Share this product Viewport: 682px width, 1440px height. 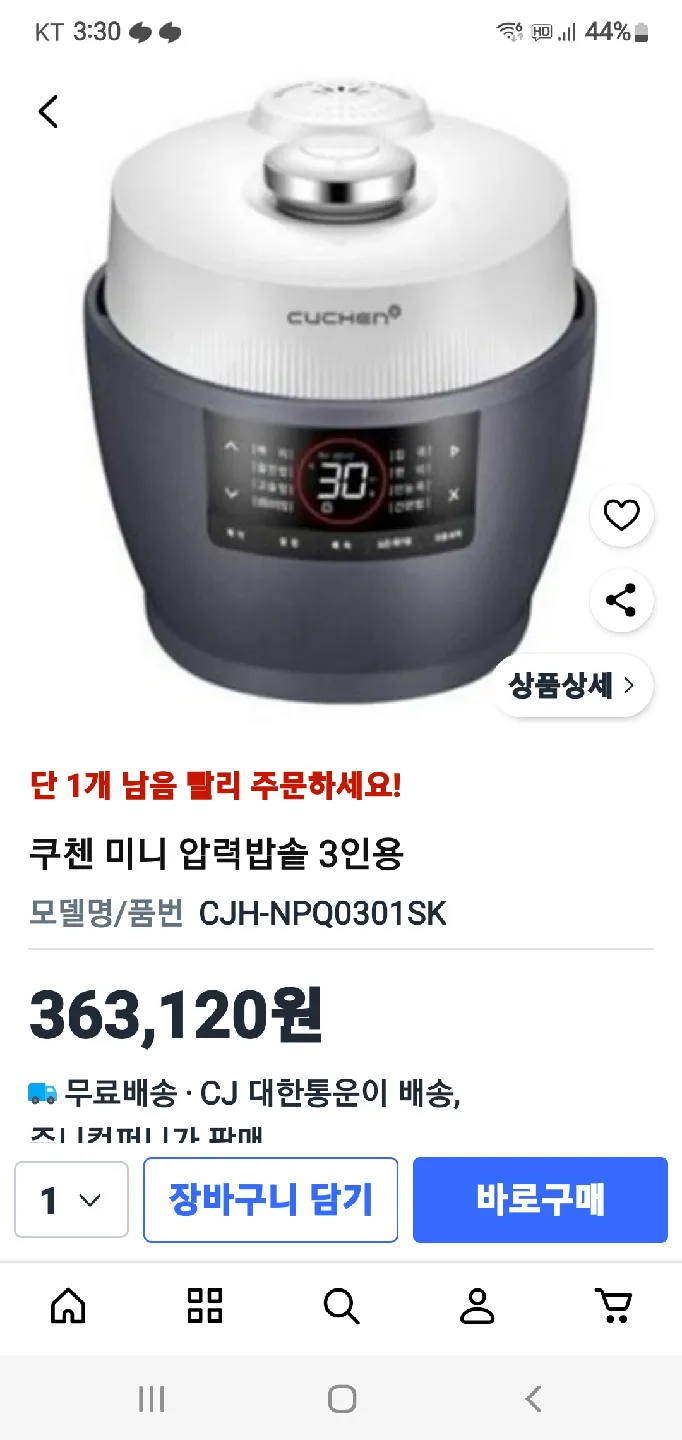coord(621,601)
